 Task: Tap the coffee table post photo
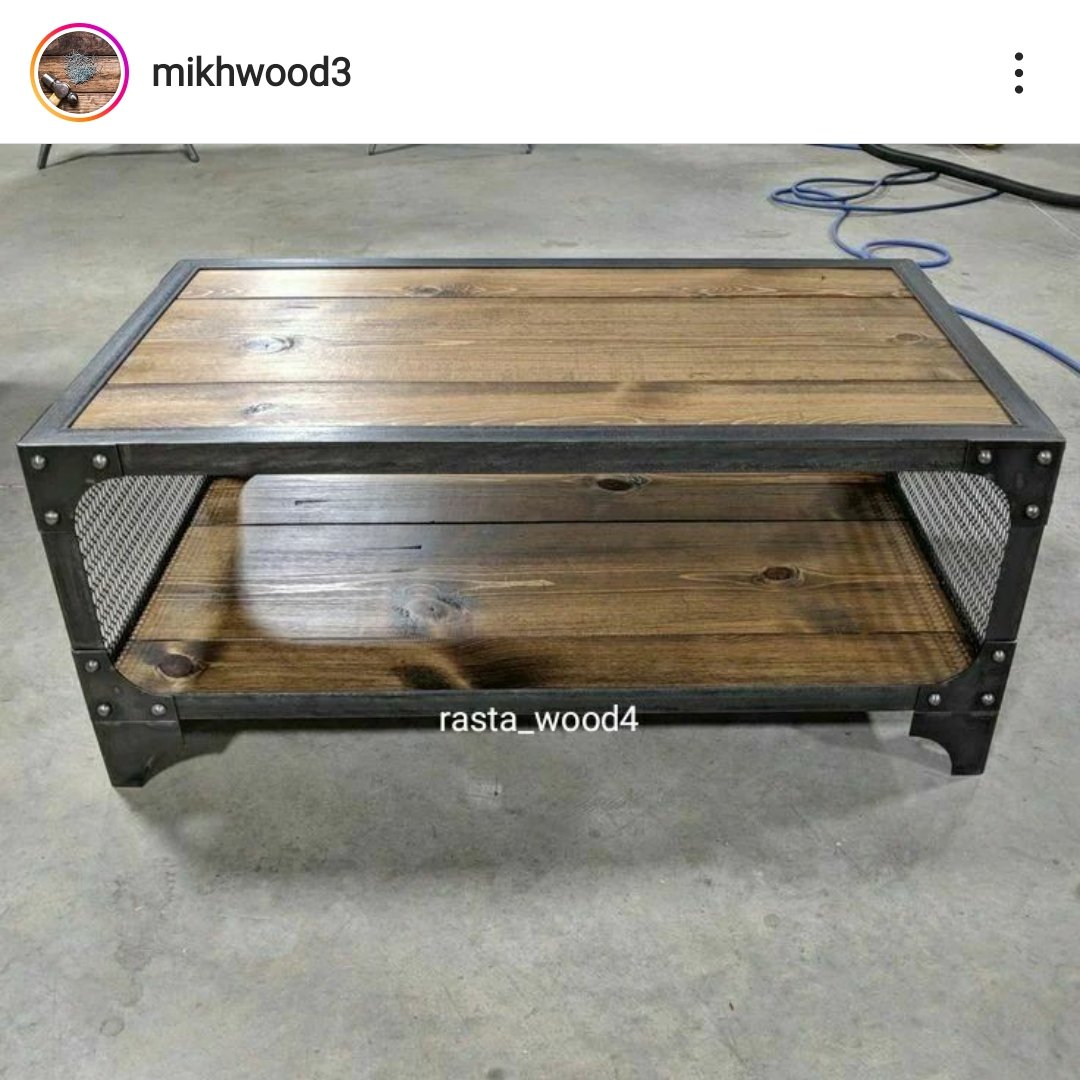click(x=540, y=610)
